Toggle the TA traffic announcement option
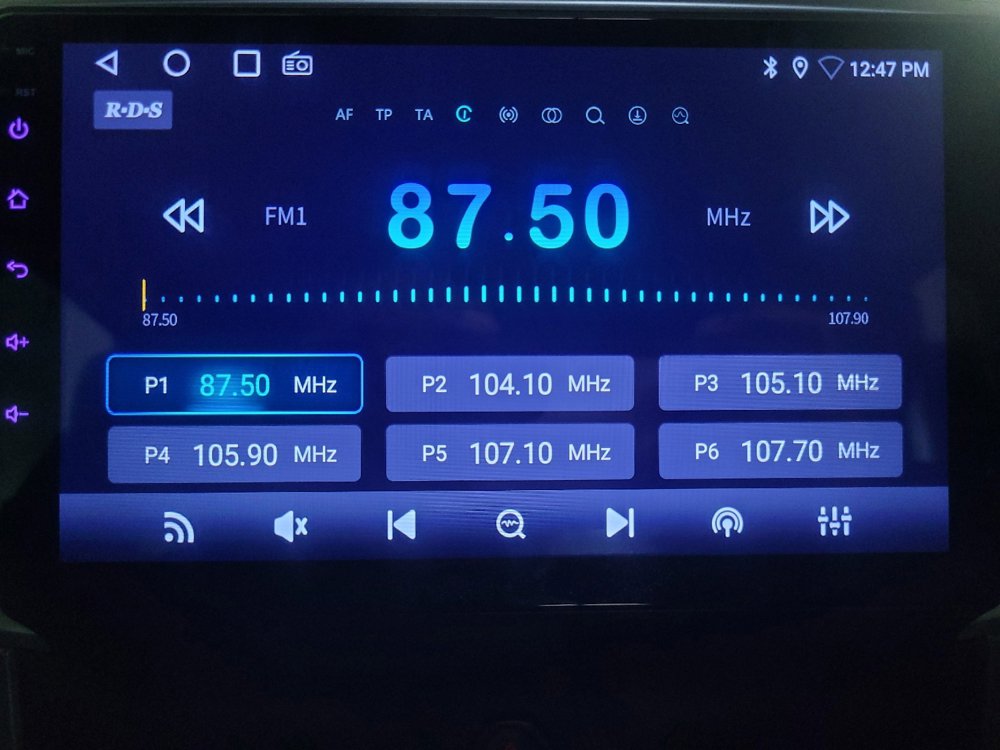This screenshot has width=1000, height=750. coord(424,115)
